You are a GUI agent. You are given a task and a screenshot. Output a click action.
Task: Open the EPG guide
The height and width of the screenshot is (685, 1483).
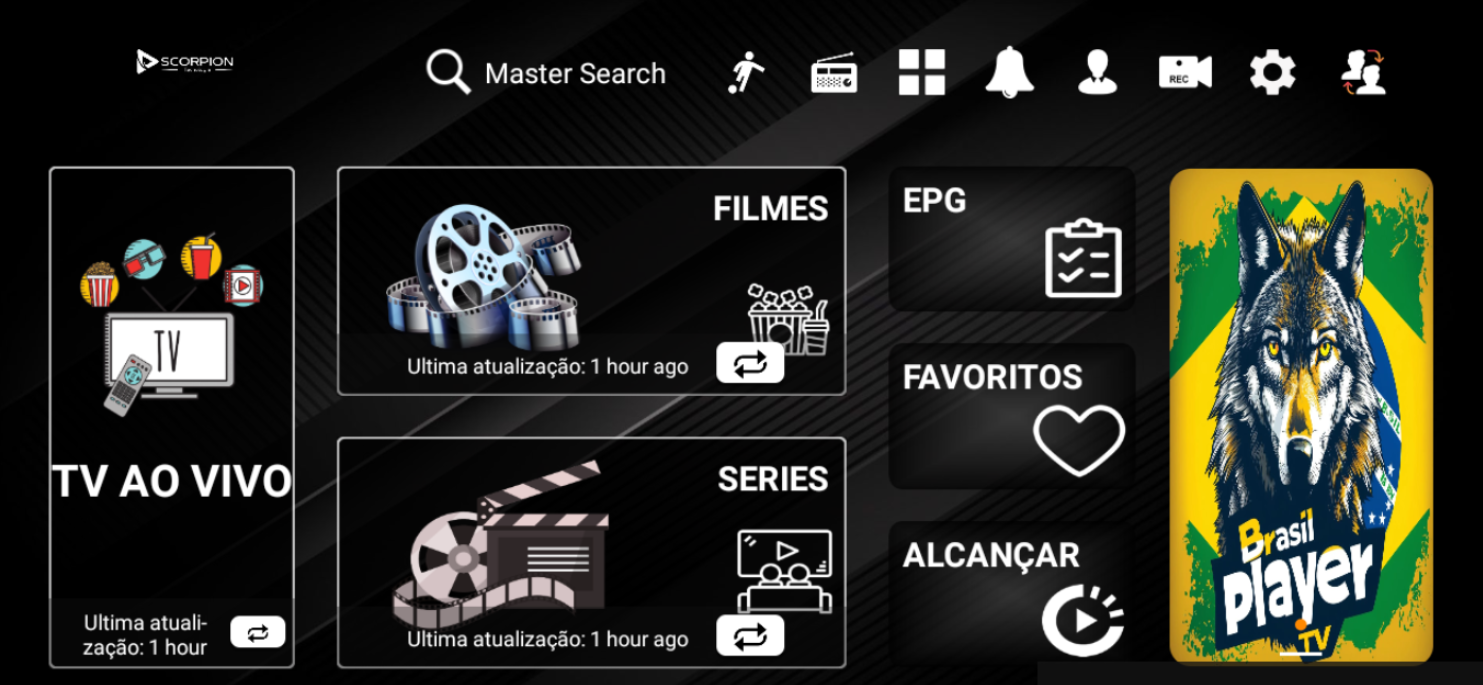1011,239
